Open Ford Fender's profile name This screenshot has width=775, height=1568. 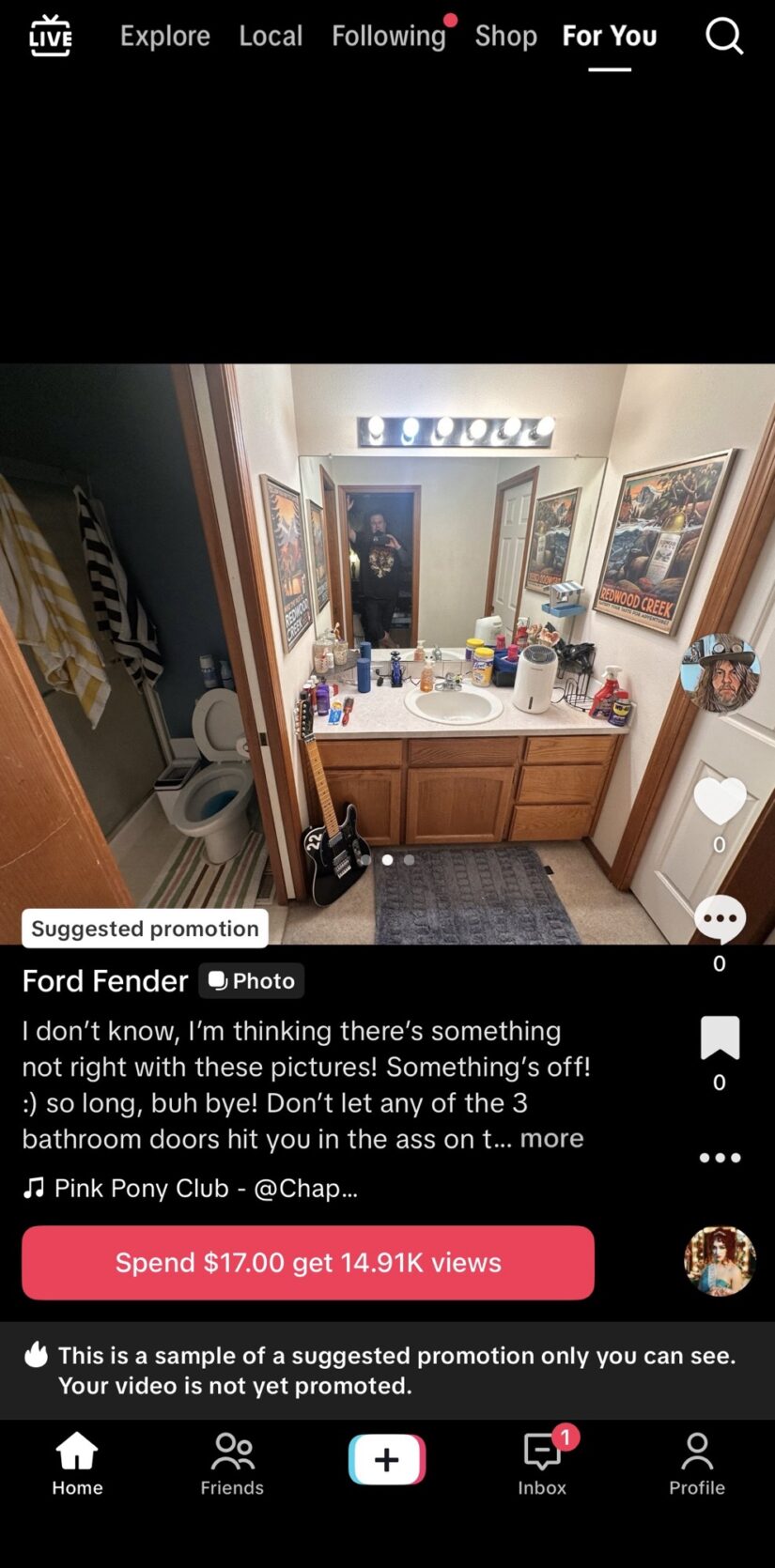105,980
